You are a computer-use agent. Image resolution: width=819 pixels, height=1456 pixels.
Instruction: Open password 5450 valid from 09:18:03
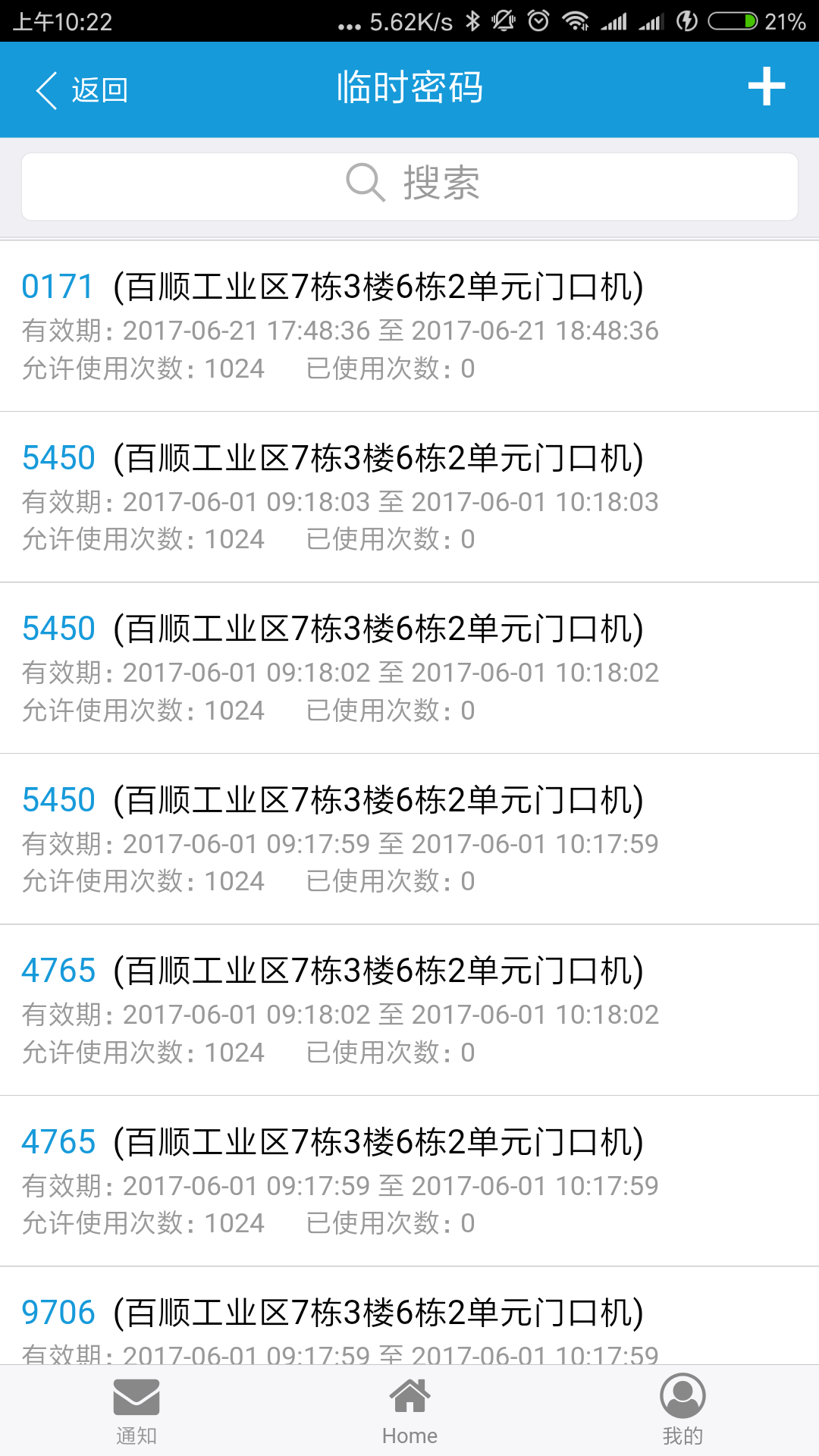point(409,497)
